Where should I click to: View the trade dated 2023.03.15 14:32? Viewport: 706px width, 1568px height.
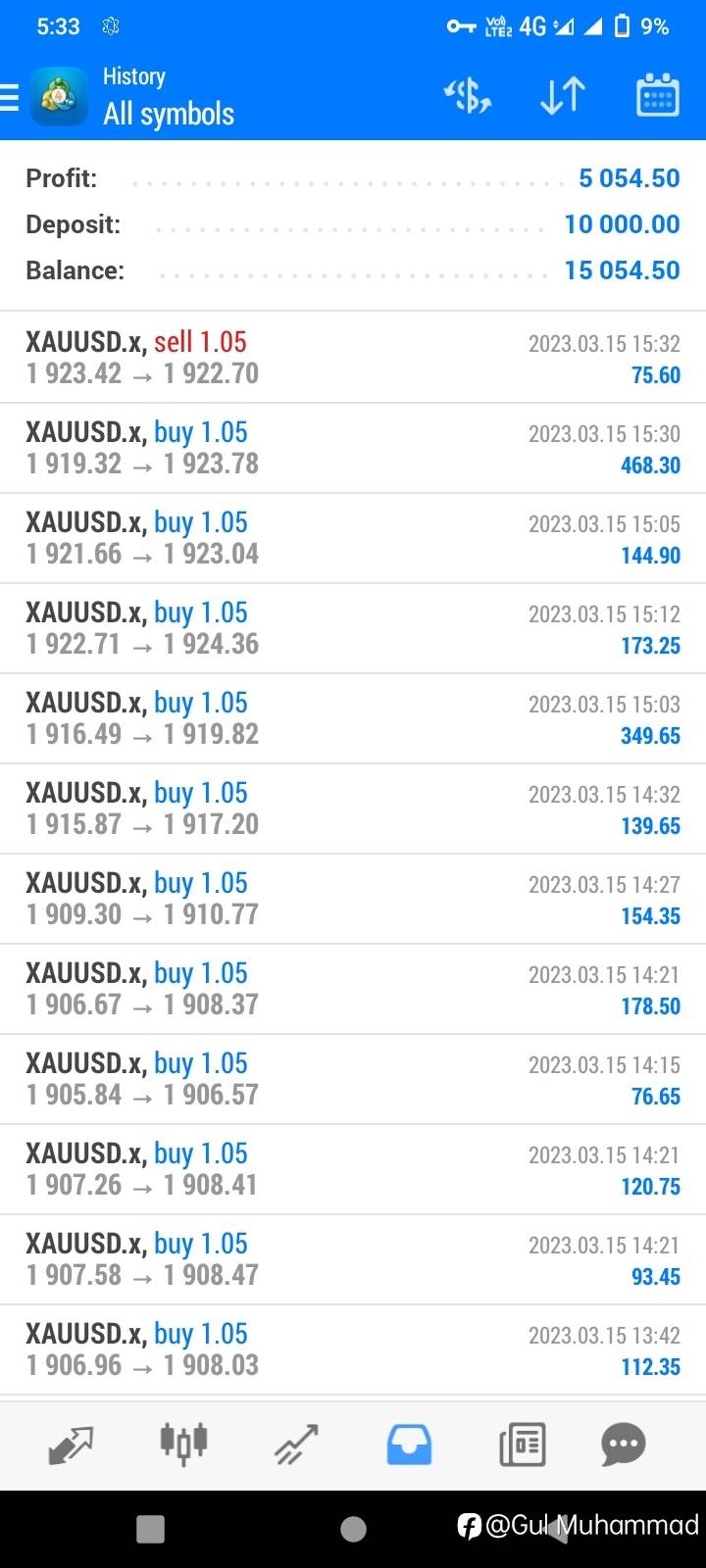coord(353,808)
